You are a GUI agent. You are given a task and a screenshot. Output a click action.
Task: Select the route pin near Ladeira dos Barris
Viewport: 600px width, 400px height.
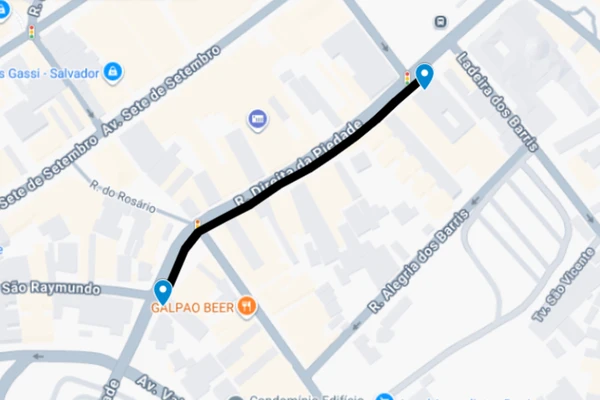tap(424, 75)
